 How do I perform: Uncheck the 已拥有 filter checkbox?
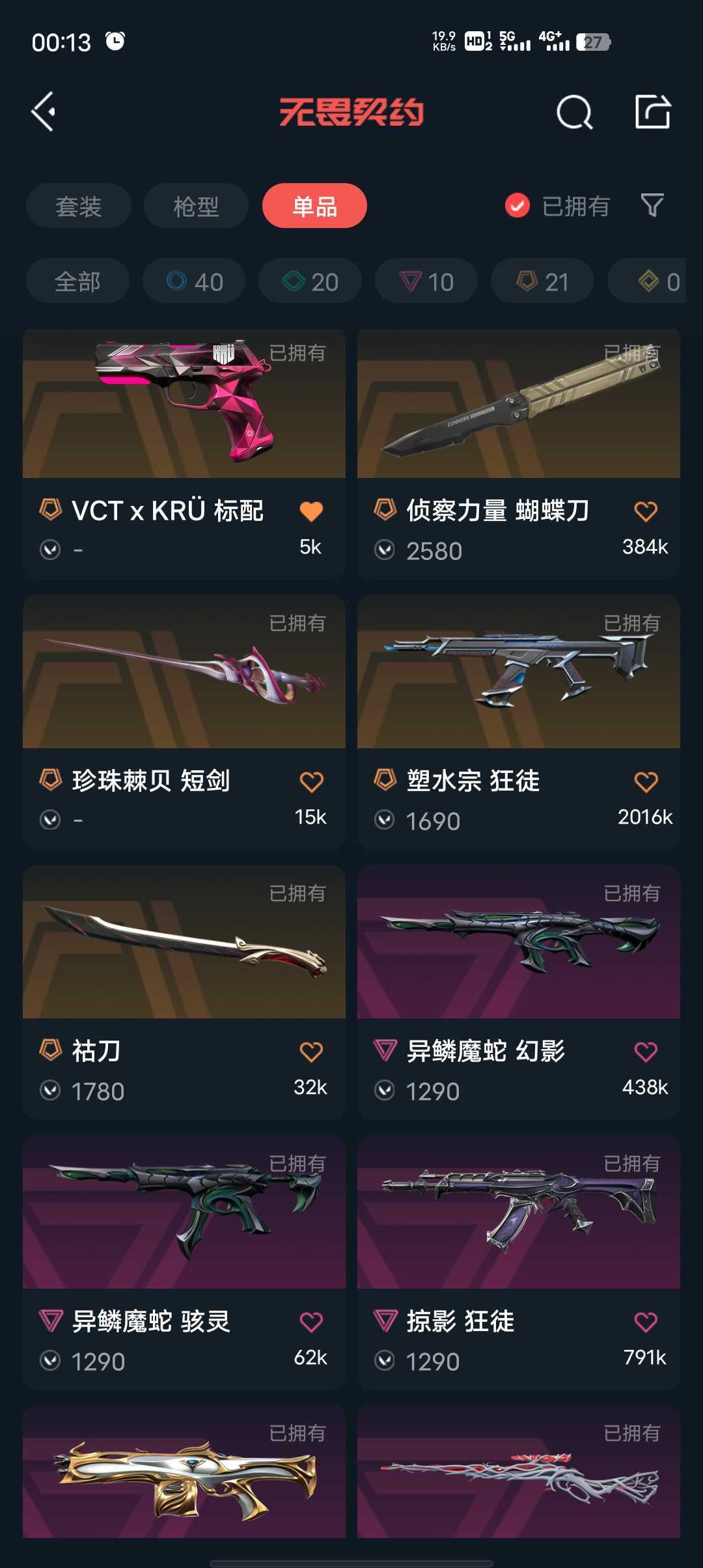point(517,206)
